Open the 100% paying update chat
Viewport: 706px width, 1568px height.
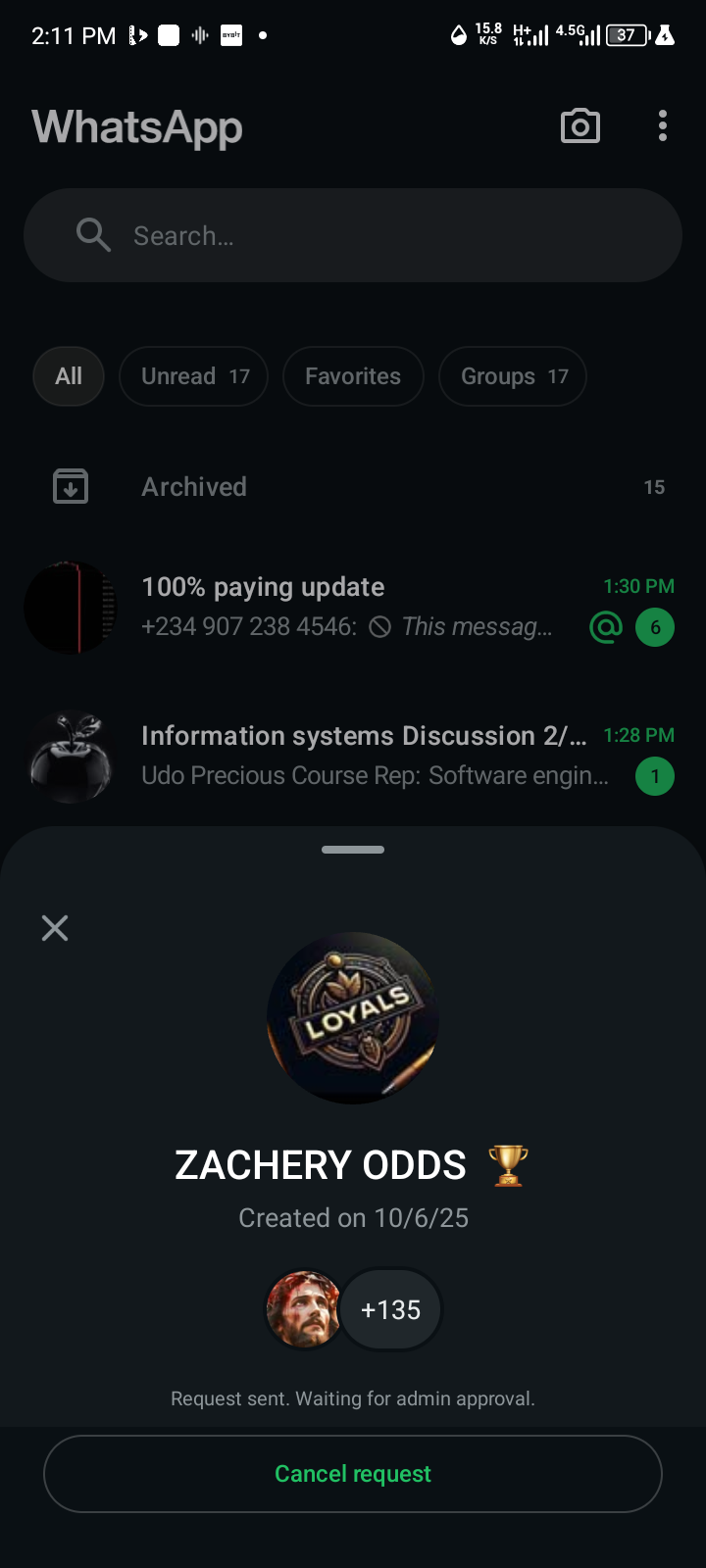(353, 608)
